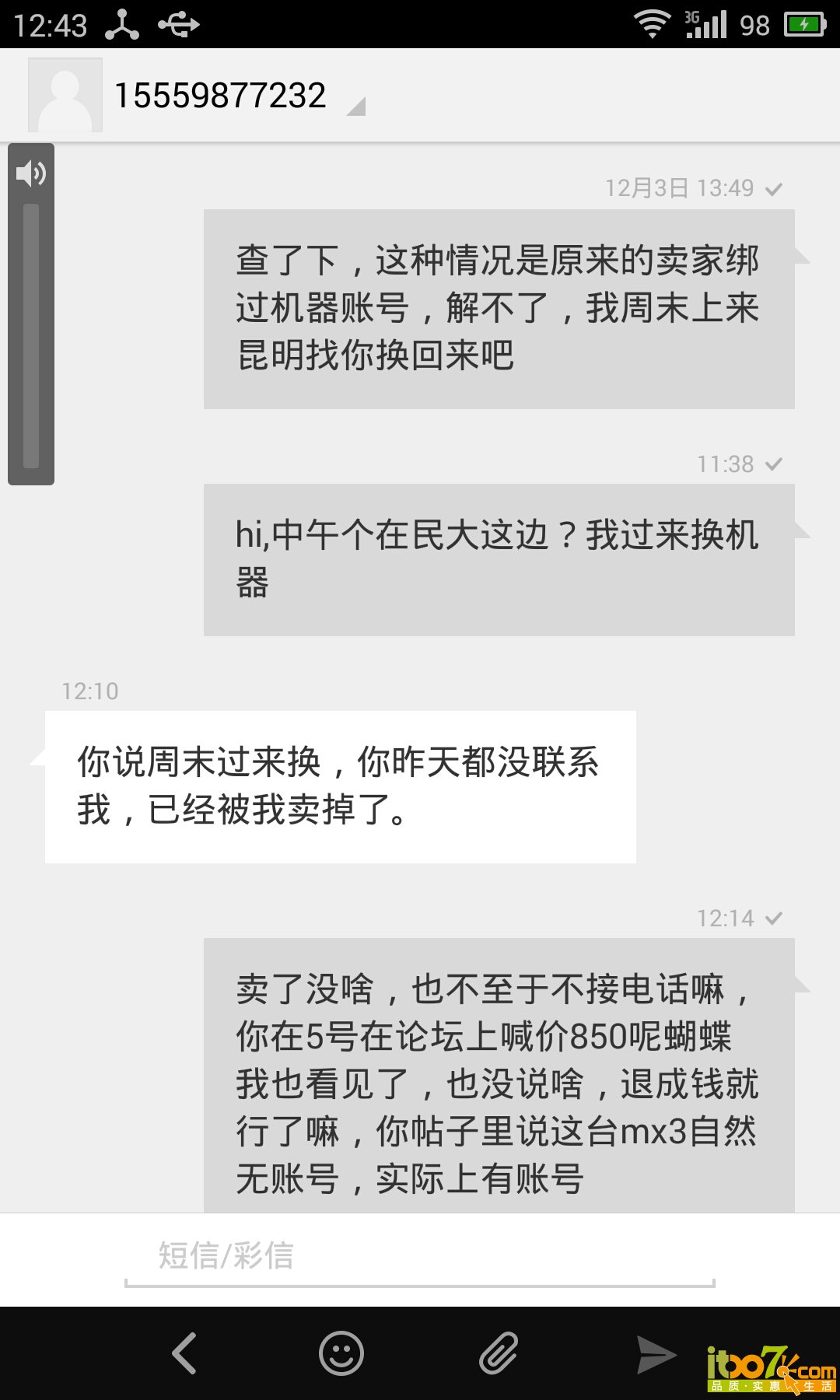
Task: Expand the dropdown next to 15559877232
Action: coord(356,107)
